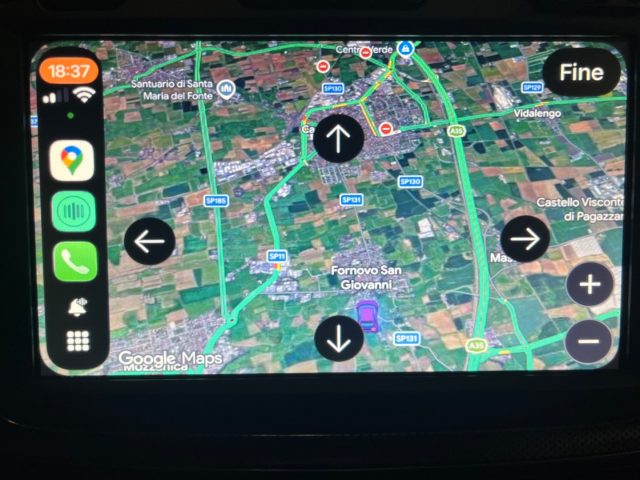
Task: Tap the bell announce notifications icon
Action: click(x=76, y=306)
